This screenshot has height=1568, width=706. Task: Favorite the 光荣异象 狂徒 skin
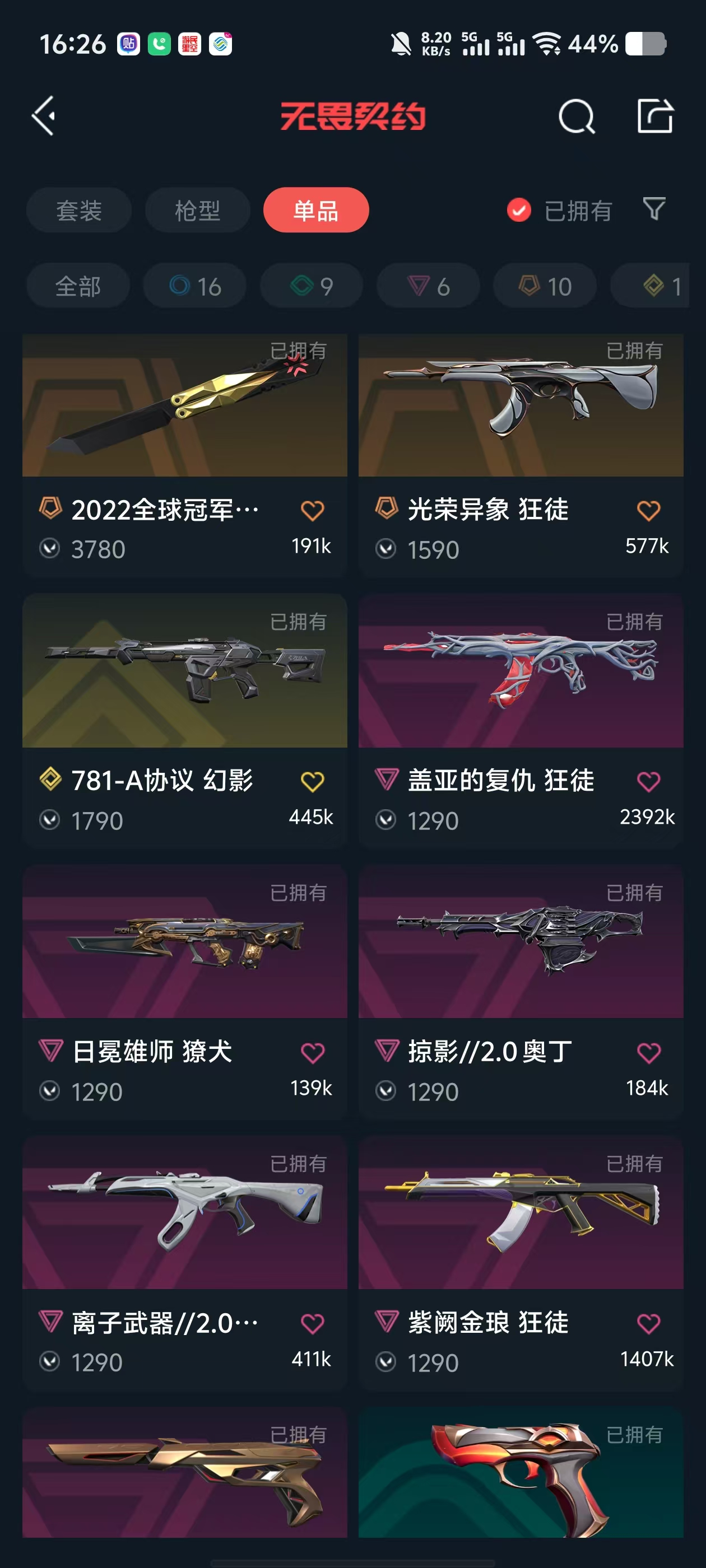click(x=648, y=510)
